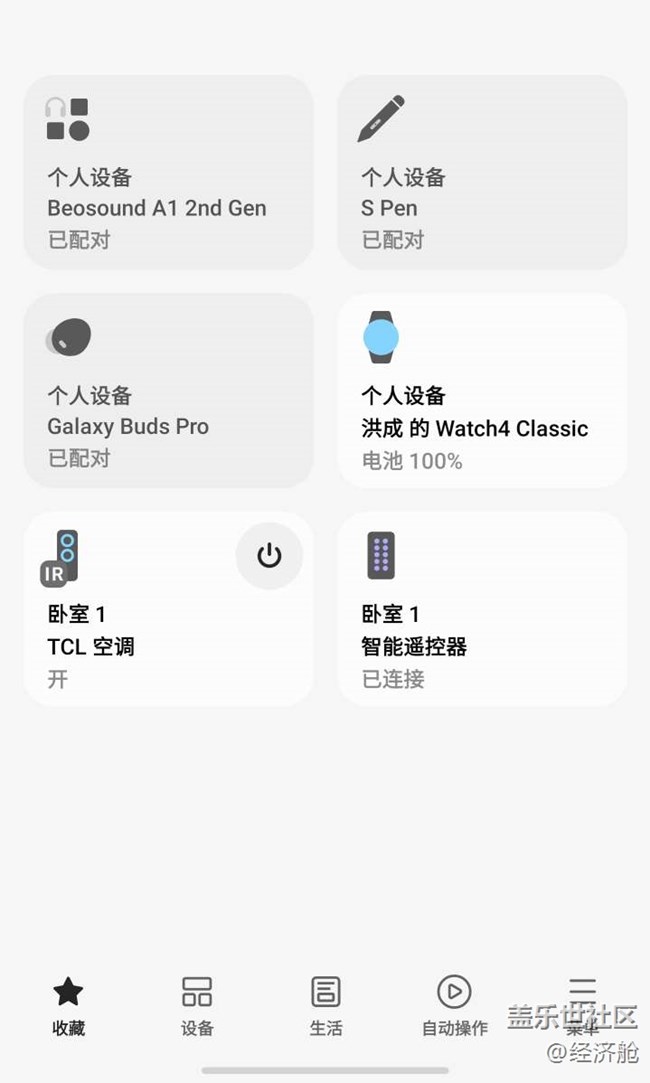Switch to the 设备 tab
Image resolution: width=650 pixels, height=1083 pixels.
[197, 1004]
